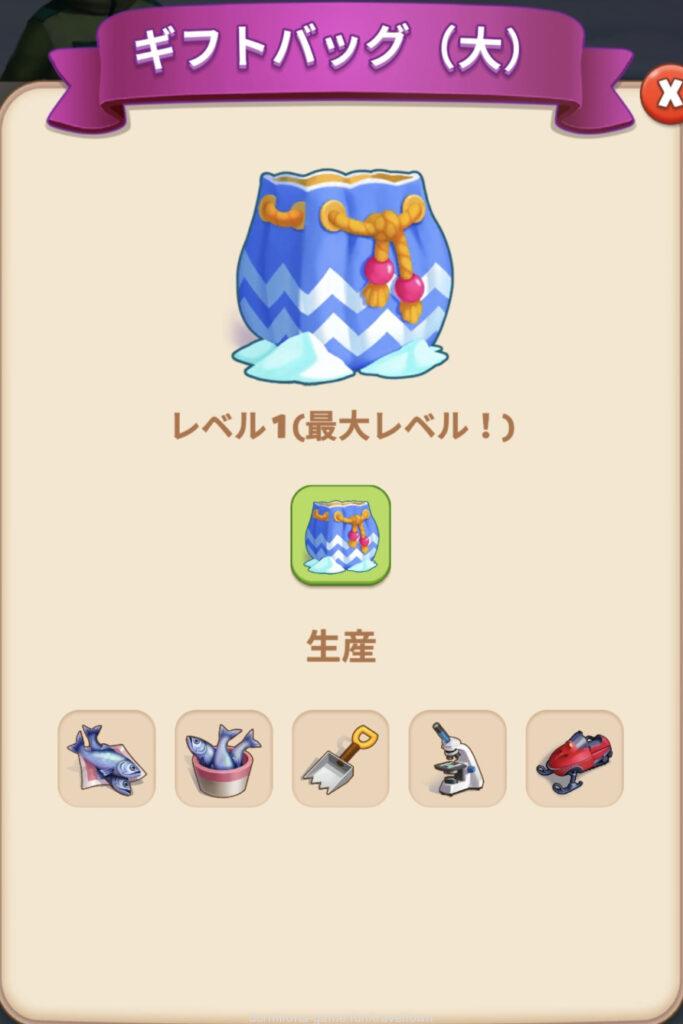View the snow shovel item

(341, 759)
